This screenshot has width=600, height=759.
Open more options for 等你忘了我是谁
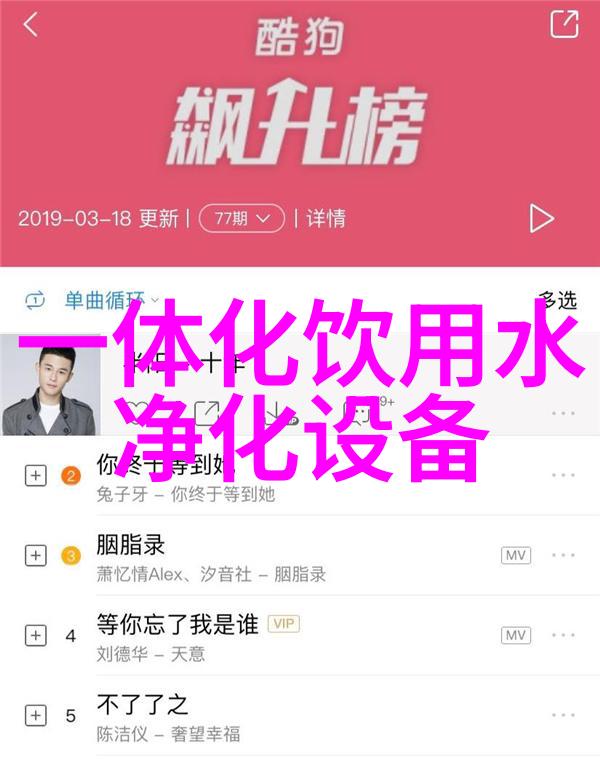point(564,635)
